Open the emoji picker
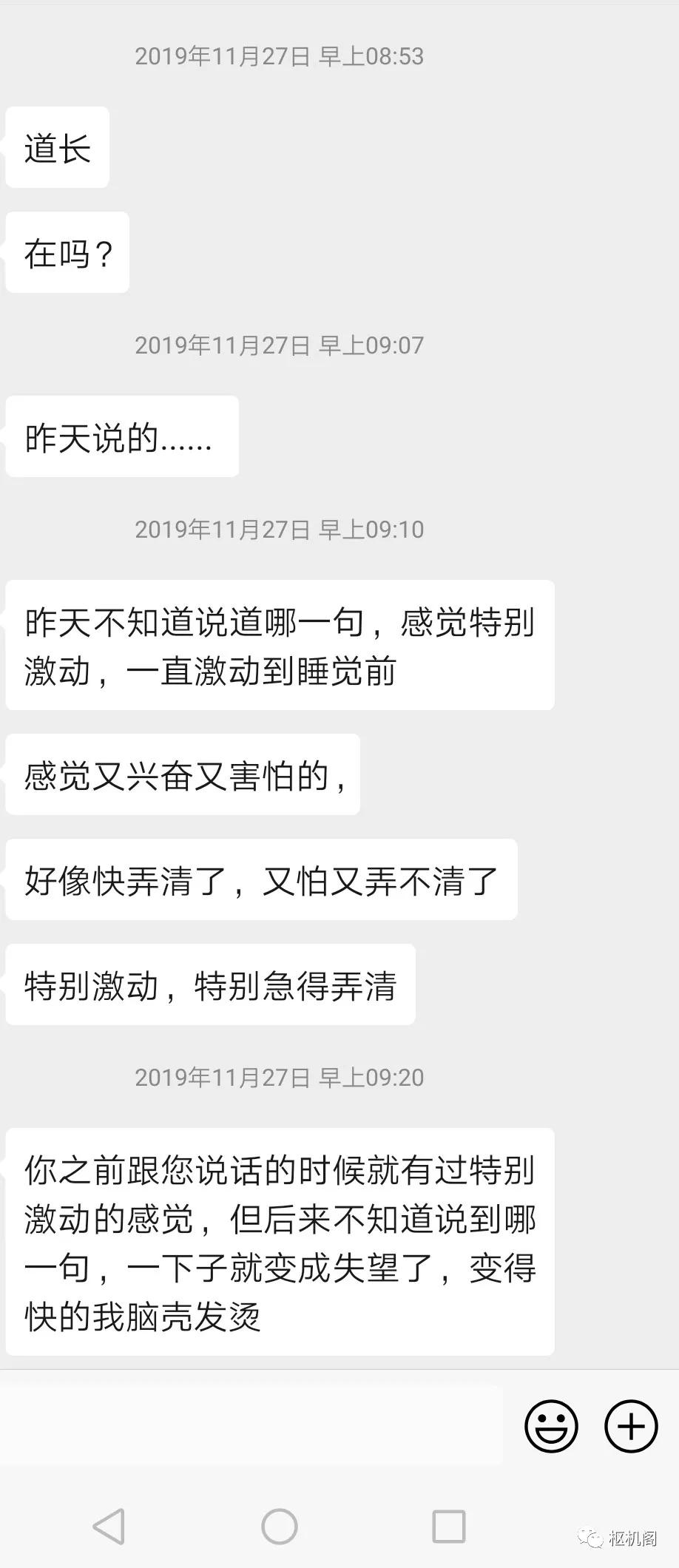This screenshot has width=679, height=1568. [551, 1426]
